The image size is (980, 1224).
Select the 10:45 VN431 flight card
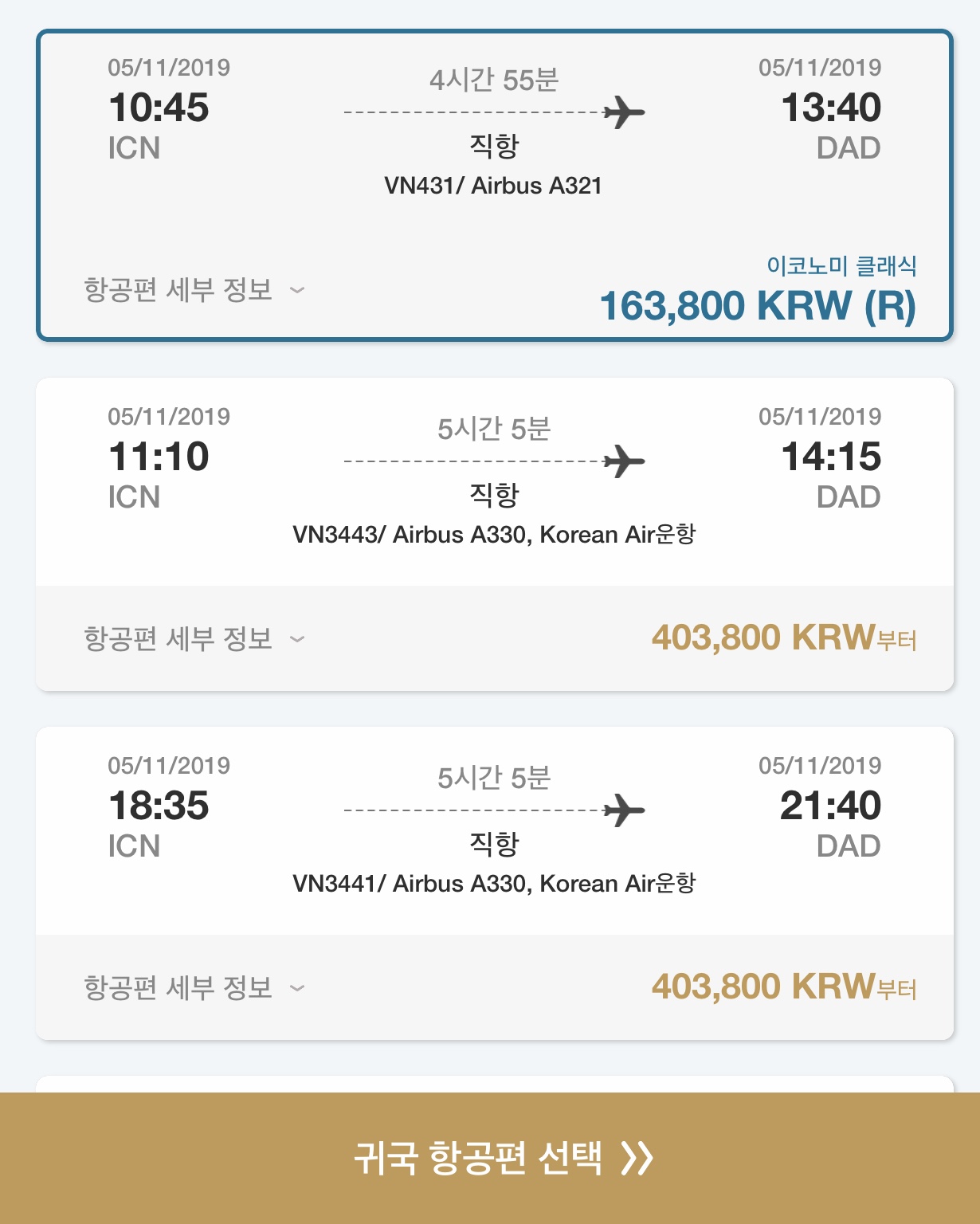point(494,185)
